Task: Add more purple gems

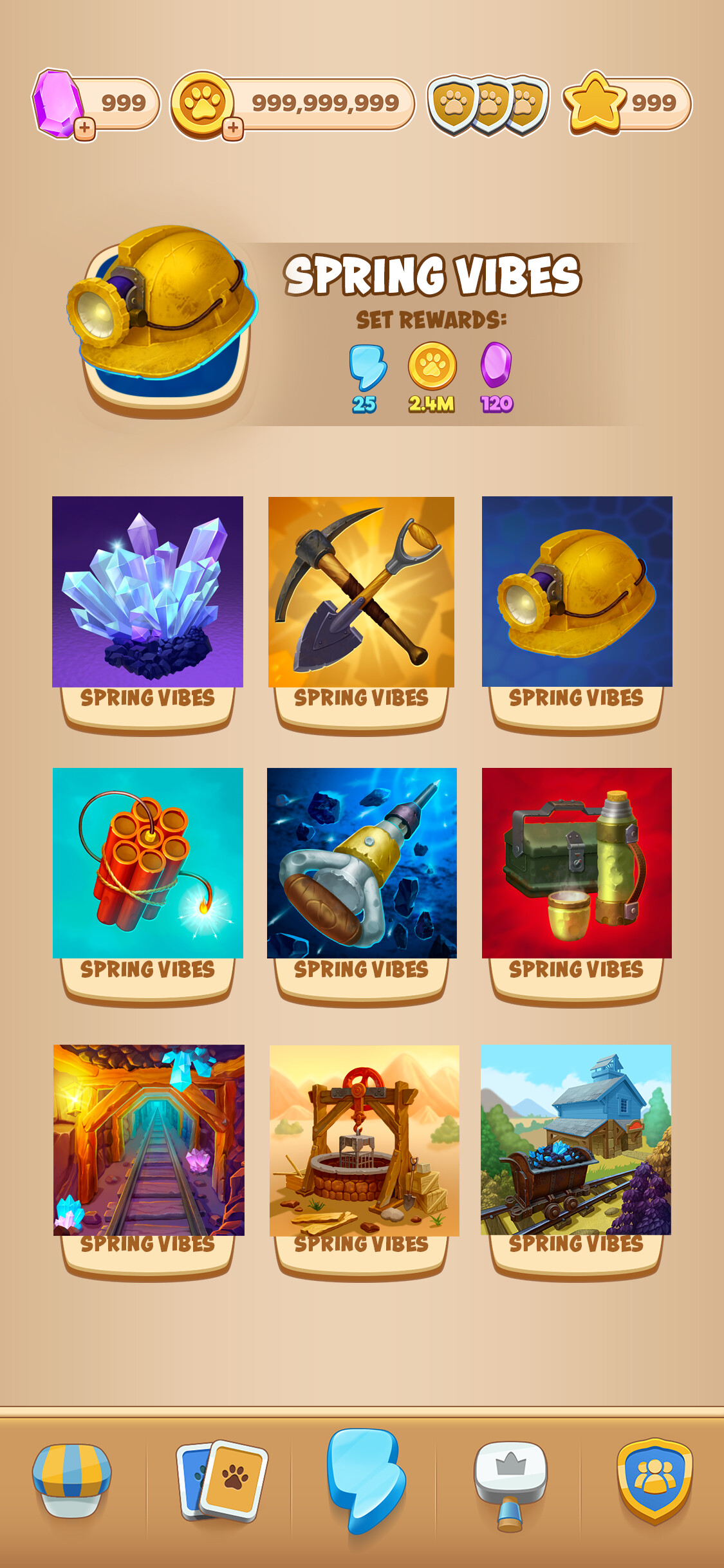Action: point(84,129)
